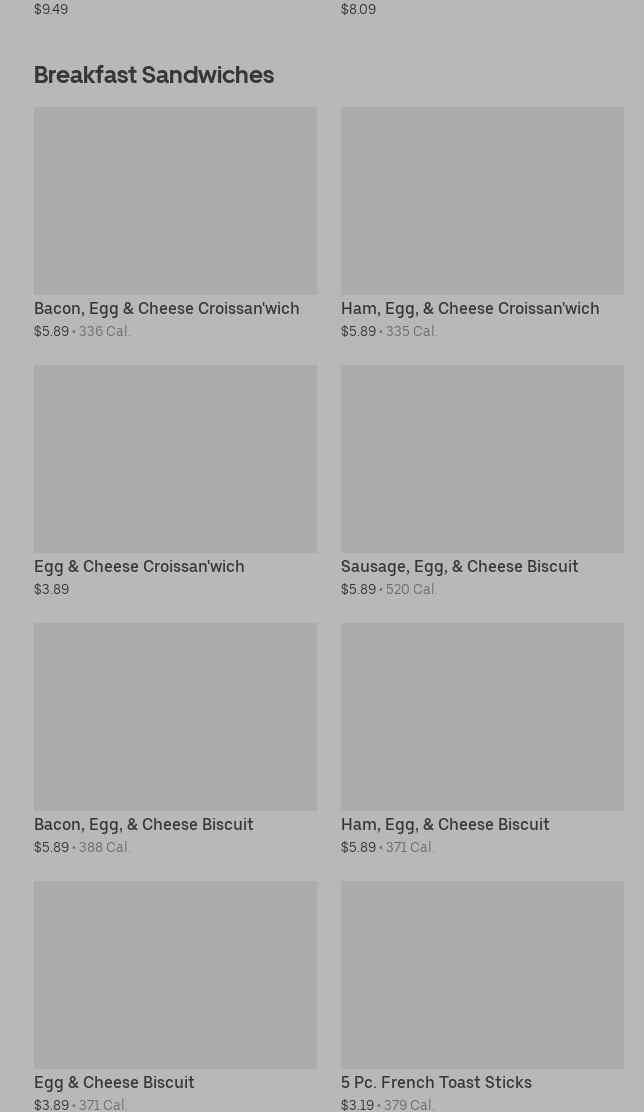
Task: Open the Egg & Cheese Biscuit item
Action: point(175,996)
